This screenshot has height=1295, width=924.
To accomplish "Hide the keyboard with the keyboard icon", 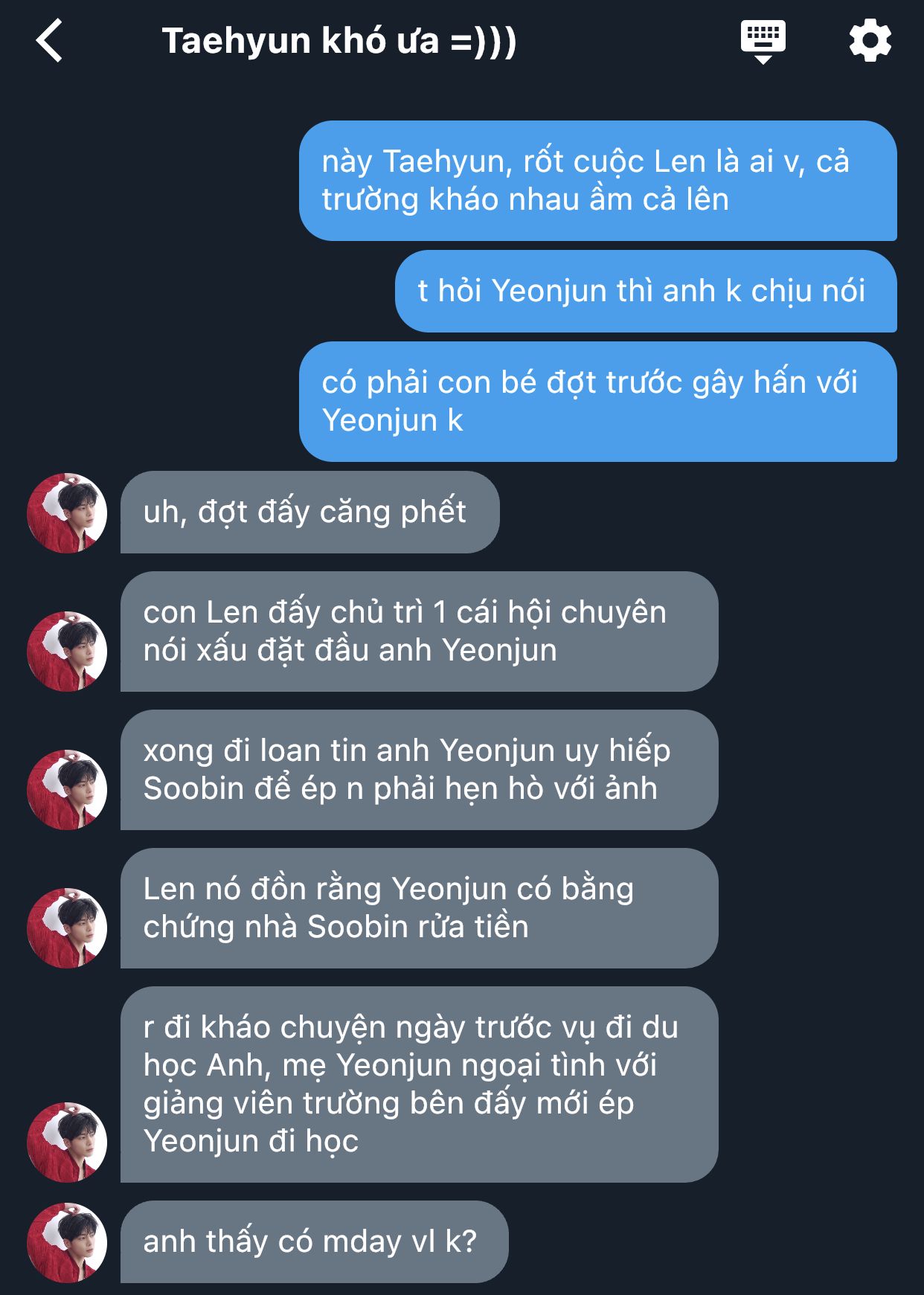I will 763,41.
